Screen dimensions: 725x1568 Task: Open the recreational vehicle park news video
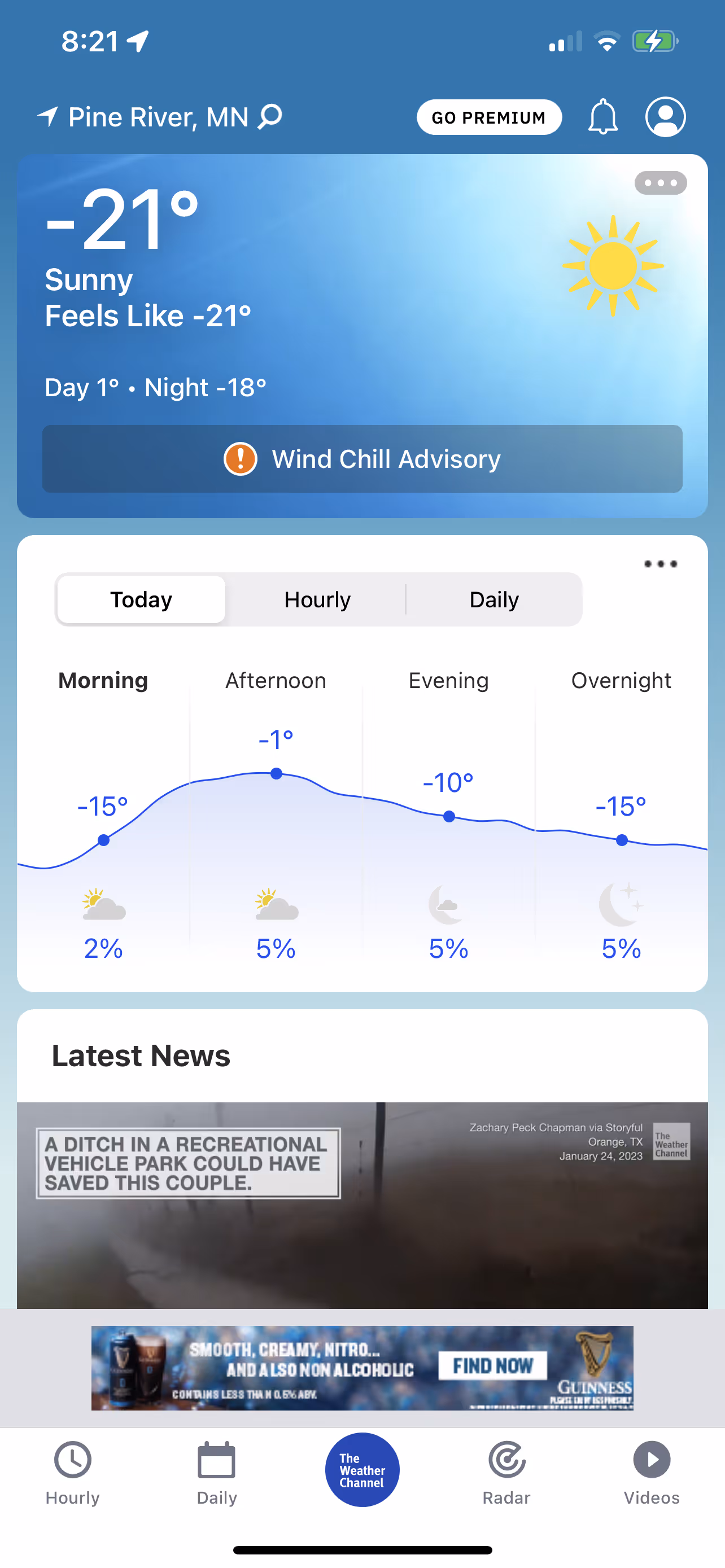point(362,1205)
